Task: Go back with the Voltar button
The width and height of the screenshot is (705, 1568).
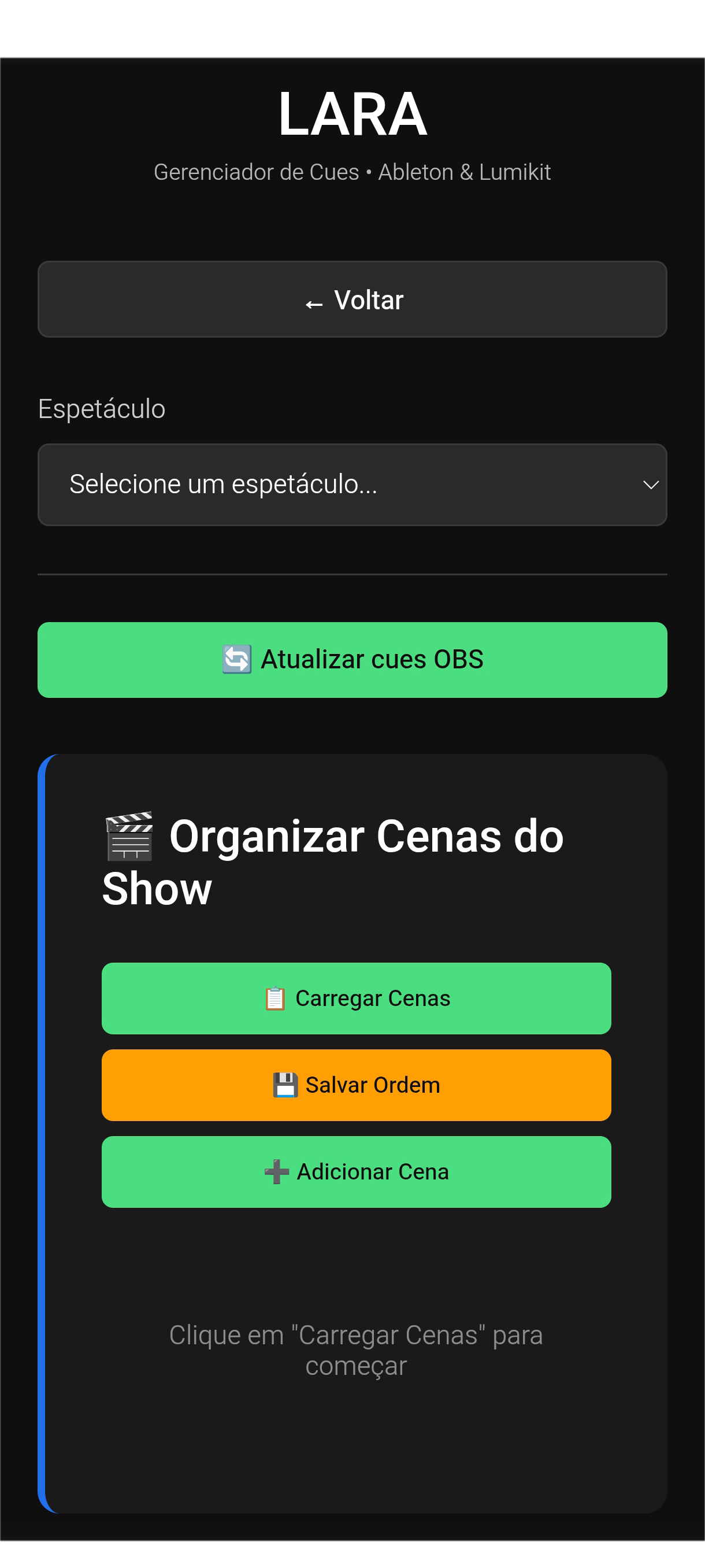Action: pyautogui.click(x=352, y=299)
